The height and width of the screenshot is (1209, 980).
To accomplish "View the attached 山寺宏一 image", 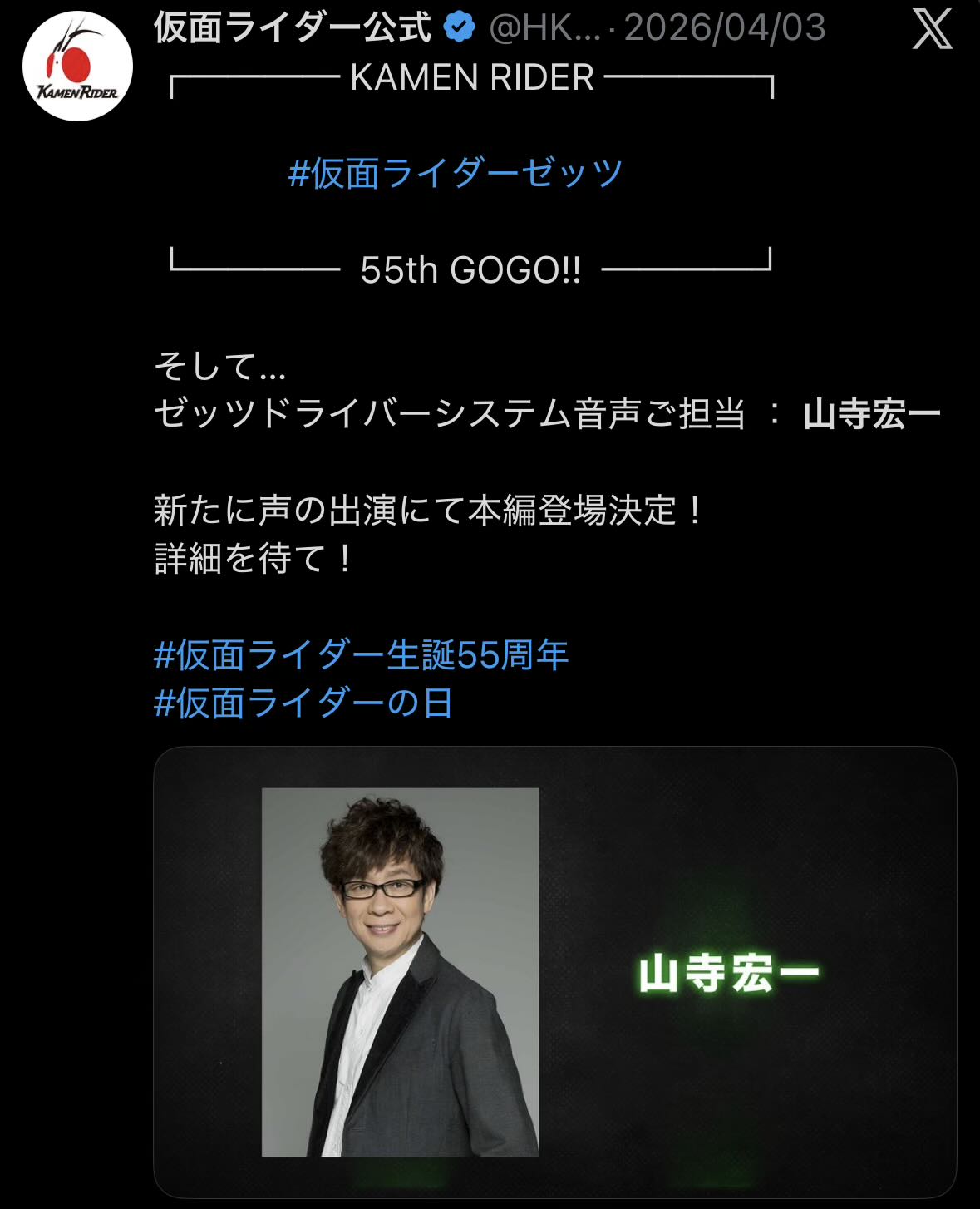I will click(x=554, y=971).
